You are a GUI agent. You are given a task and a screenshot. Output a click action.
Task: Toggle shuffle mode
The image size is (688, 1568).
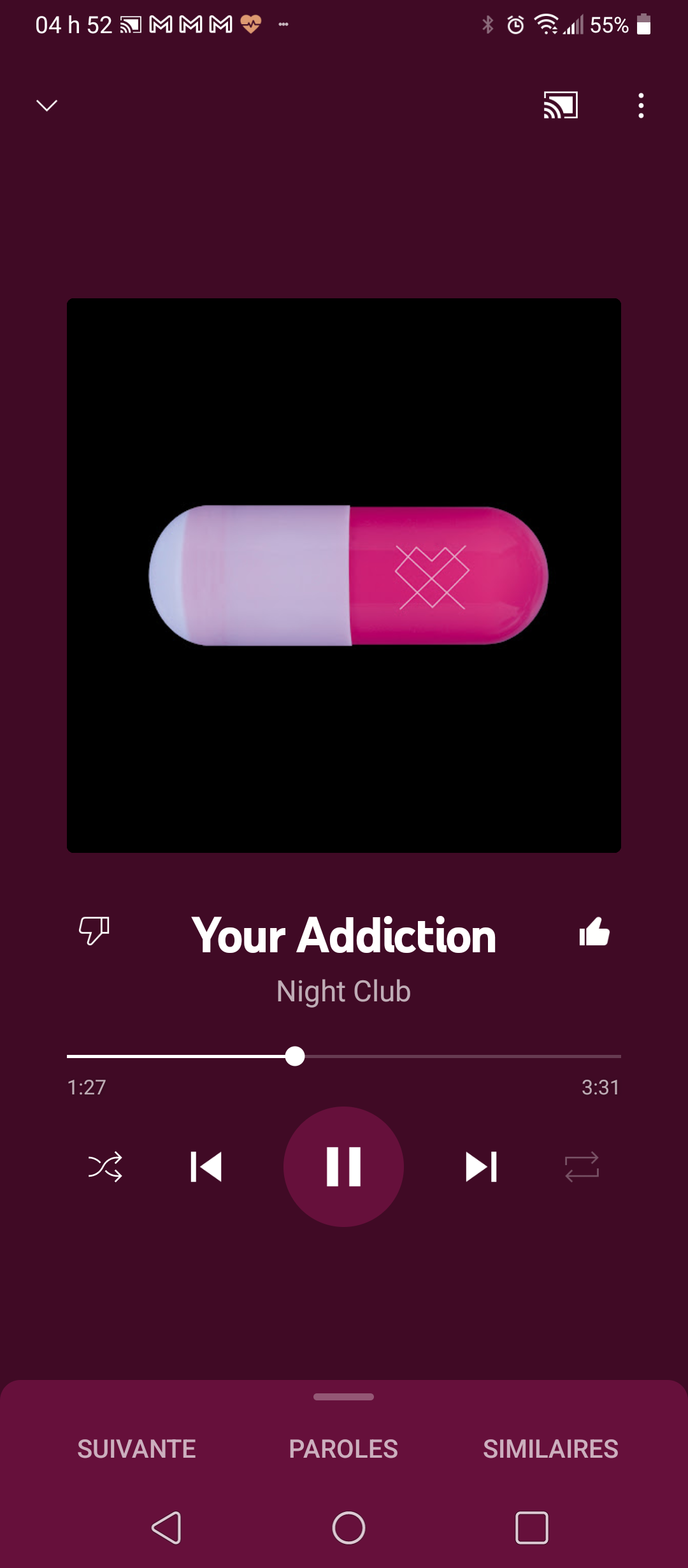[x=105, y=1166]
